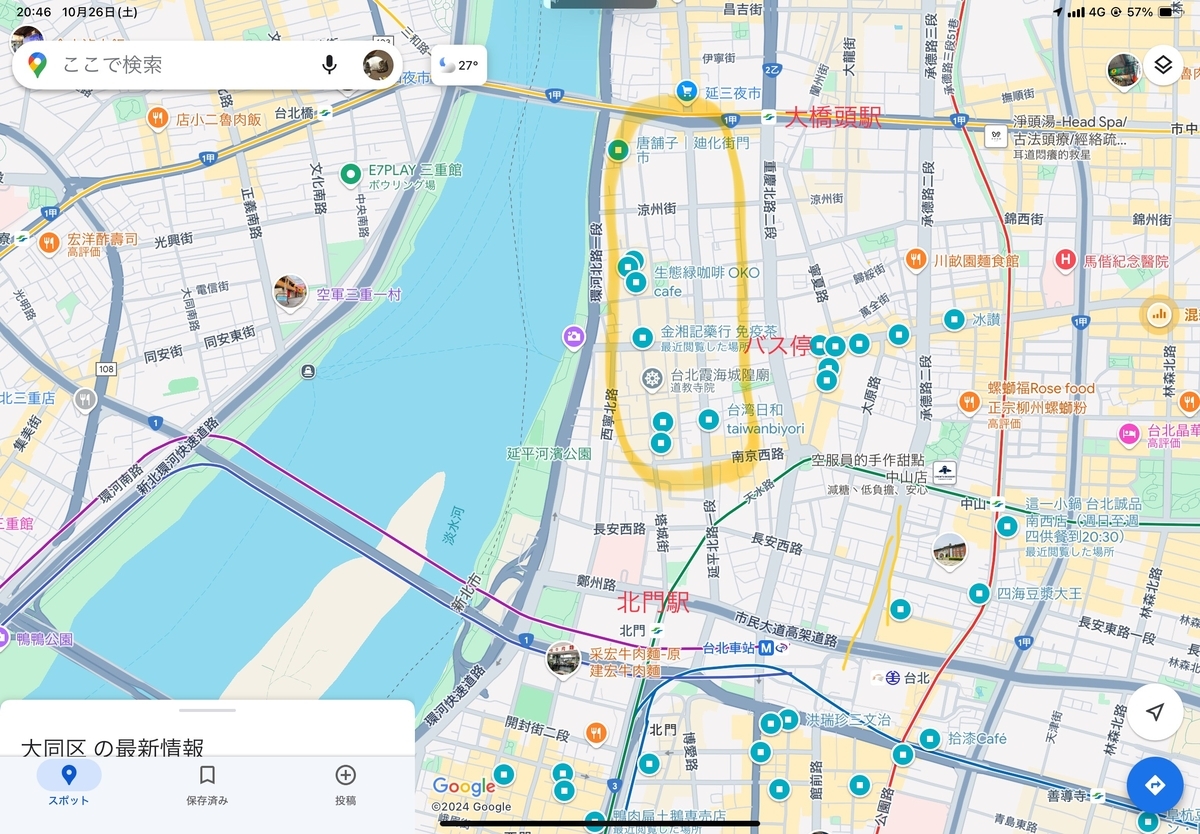Open the 采宏牛肉麵 photo marker
Image resolution: width=1200 pixels, height=834 pixels.
(x=563, y=659)
